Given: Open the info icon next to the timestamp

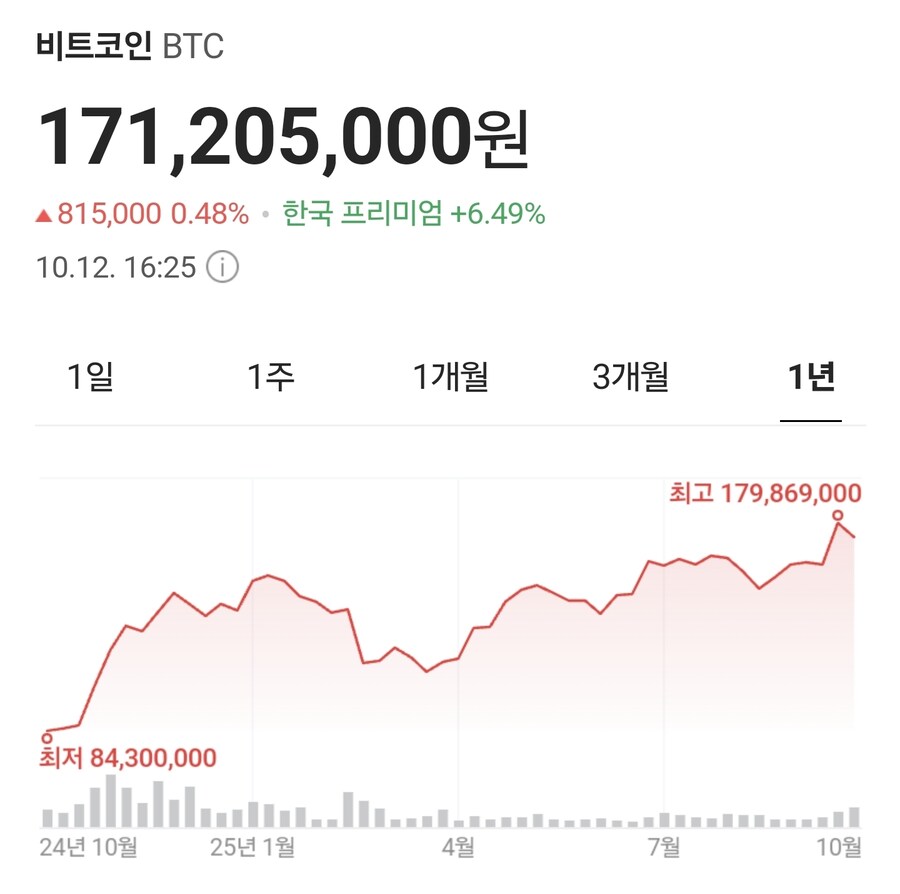Looking at the screenshot, I should [x=222, y=267].
